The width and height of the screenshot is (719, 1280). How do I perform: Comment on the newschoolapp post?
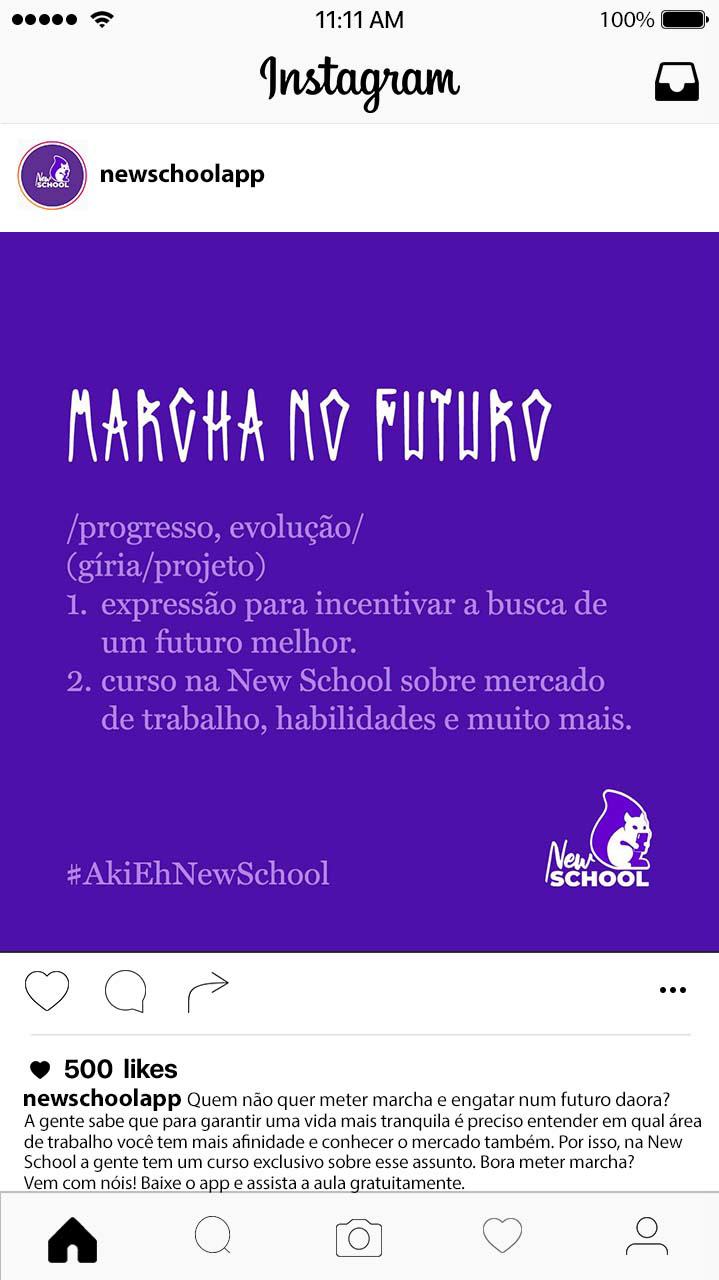126,991
